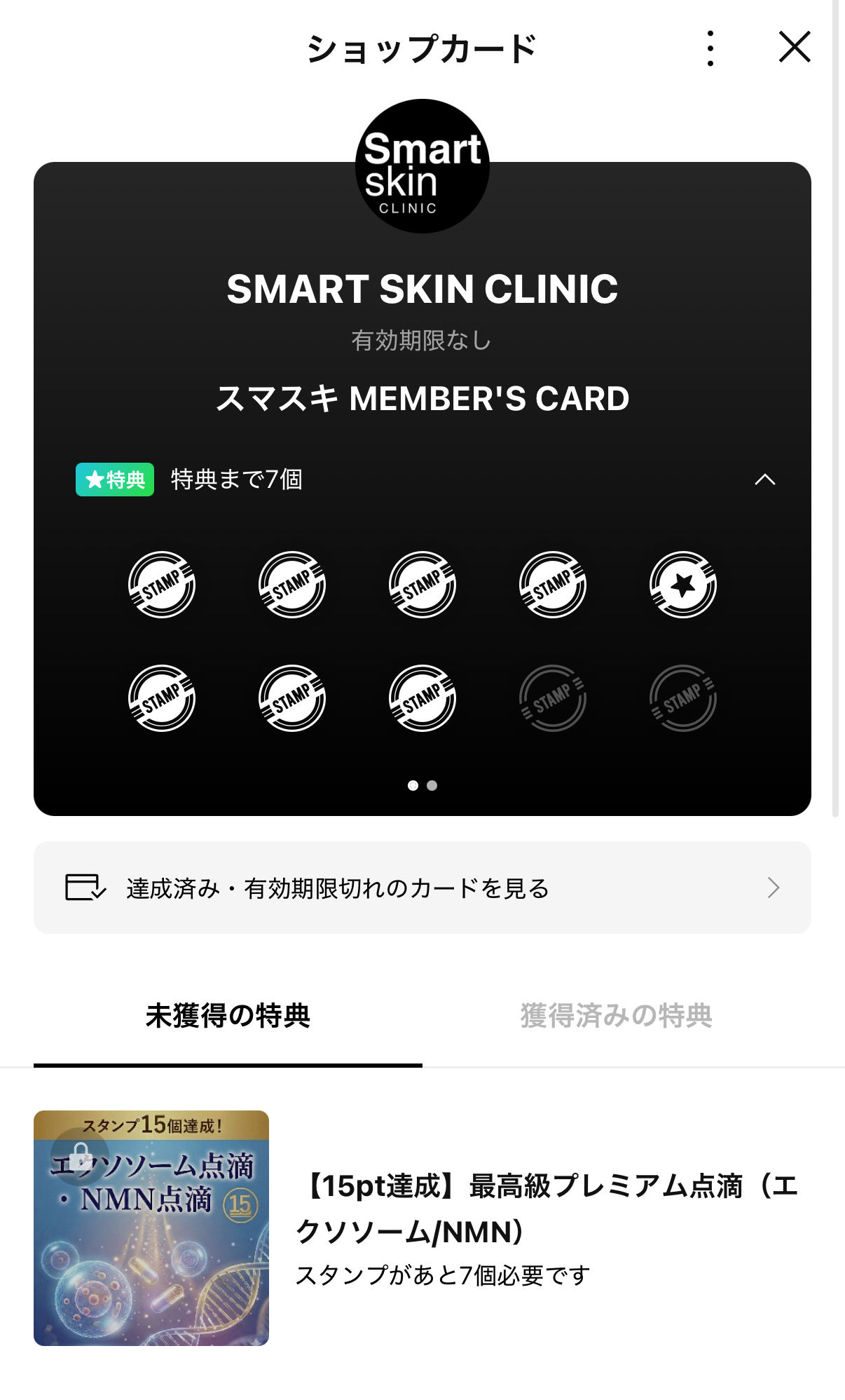Select the 未獲得の特典 tab
Viewport: 845px width, 1400px height.
[228, 1016]
